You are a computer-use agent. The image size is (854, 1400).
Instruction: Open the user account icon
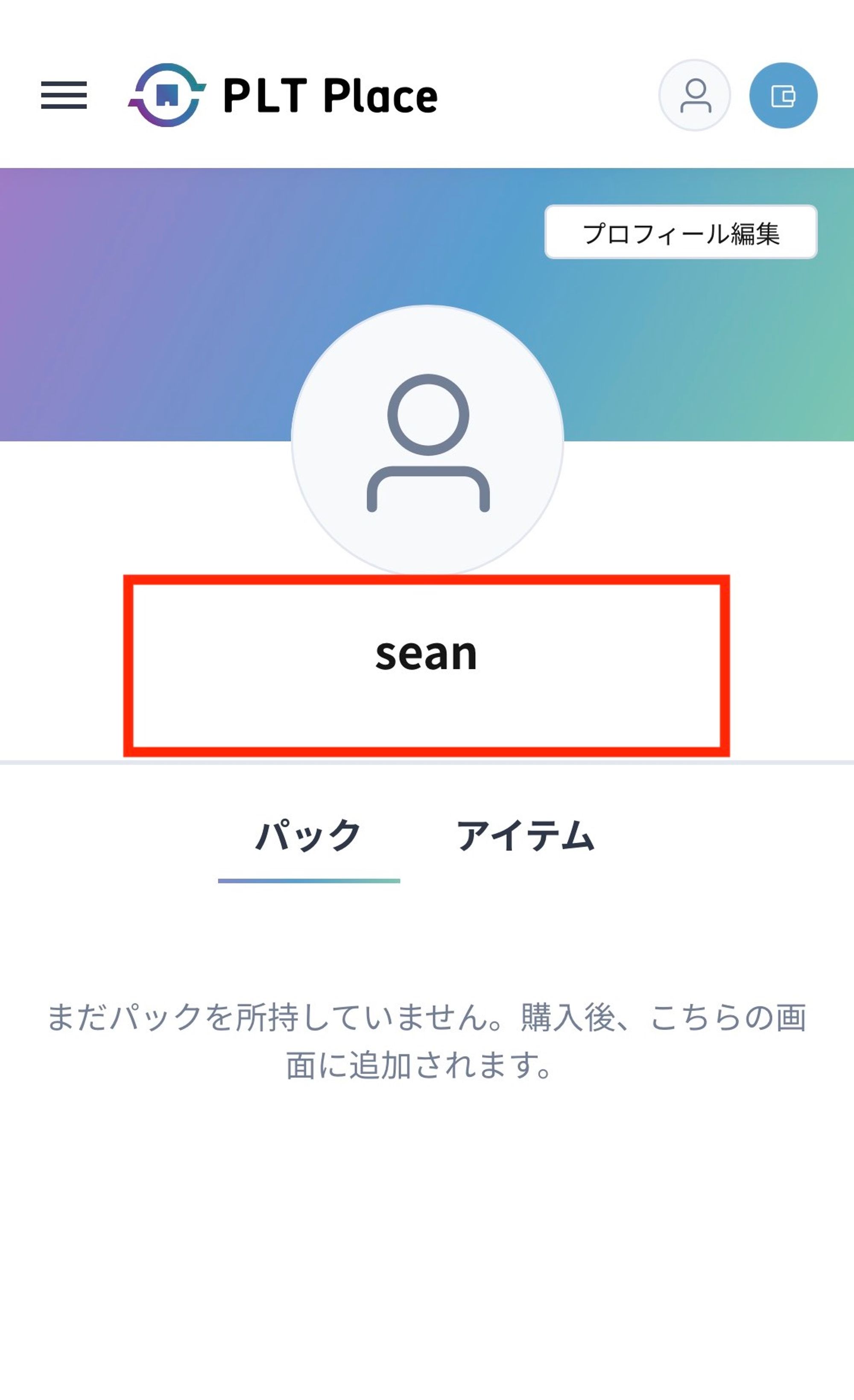coord(694,95)
